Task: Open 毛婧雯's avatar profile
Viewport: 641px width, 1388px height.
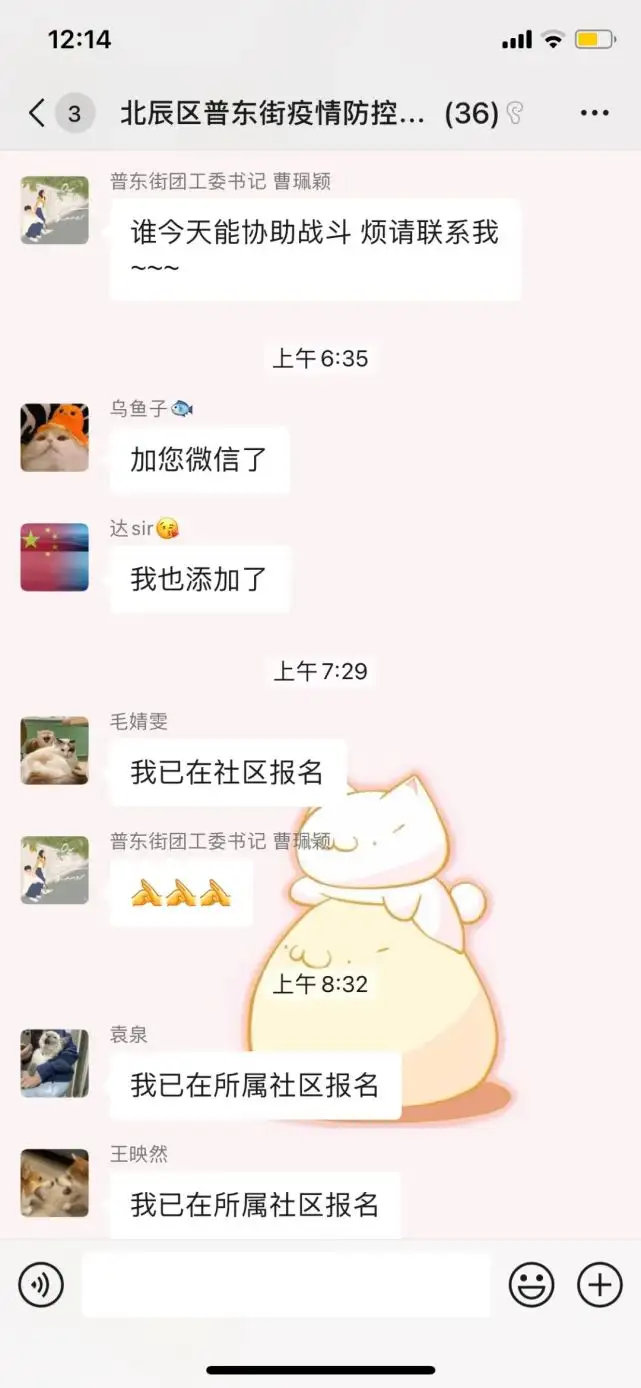Action: (55, 750)
